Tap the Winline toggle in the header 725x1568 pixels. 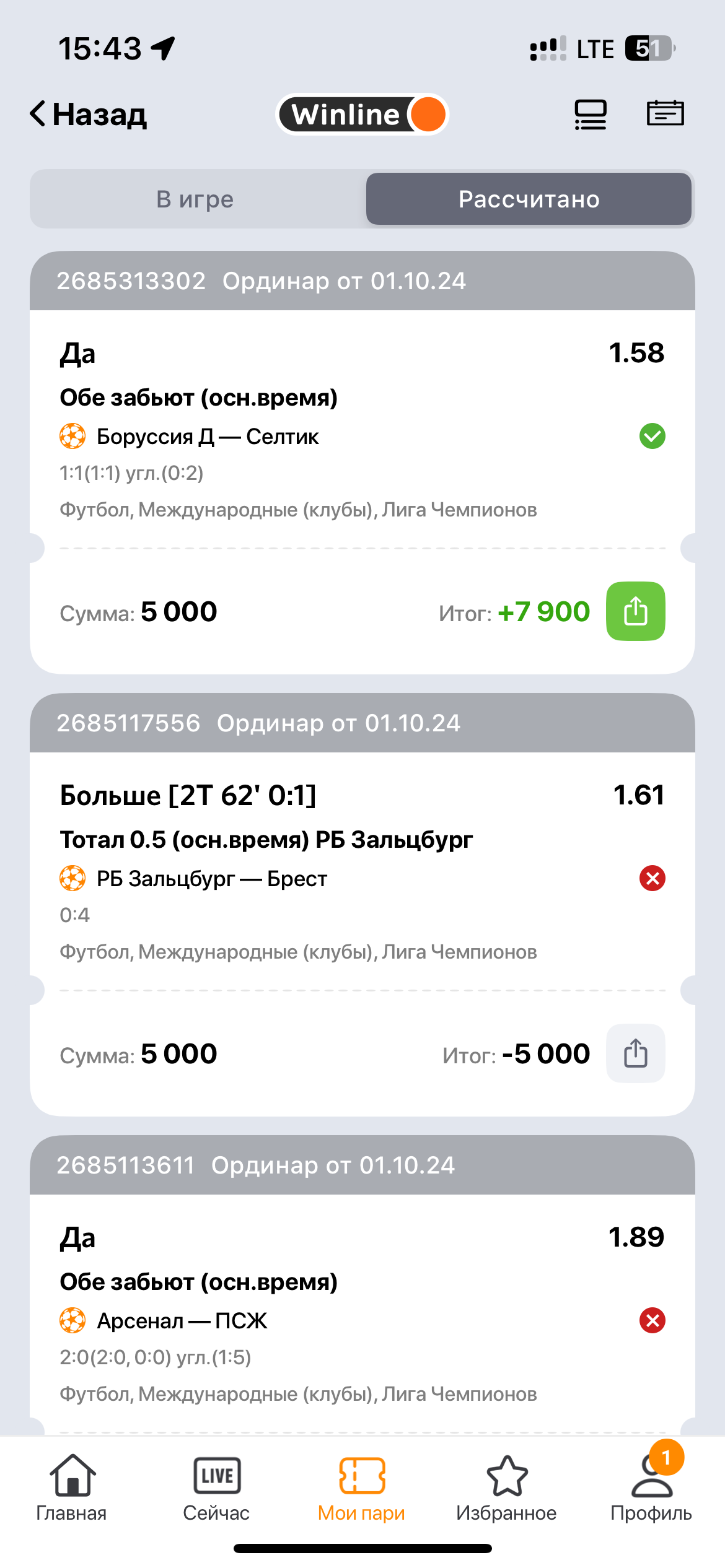point(362,115)
